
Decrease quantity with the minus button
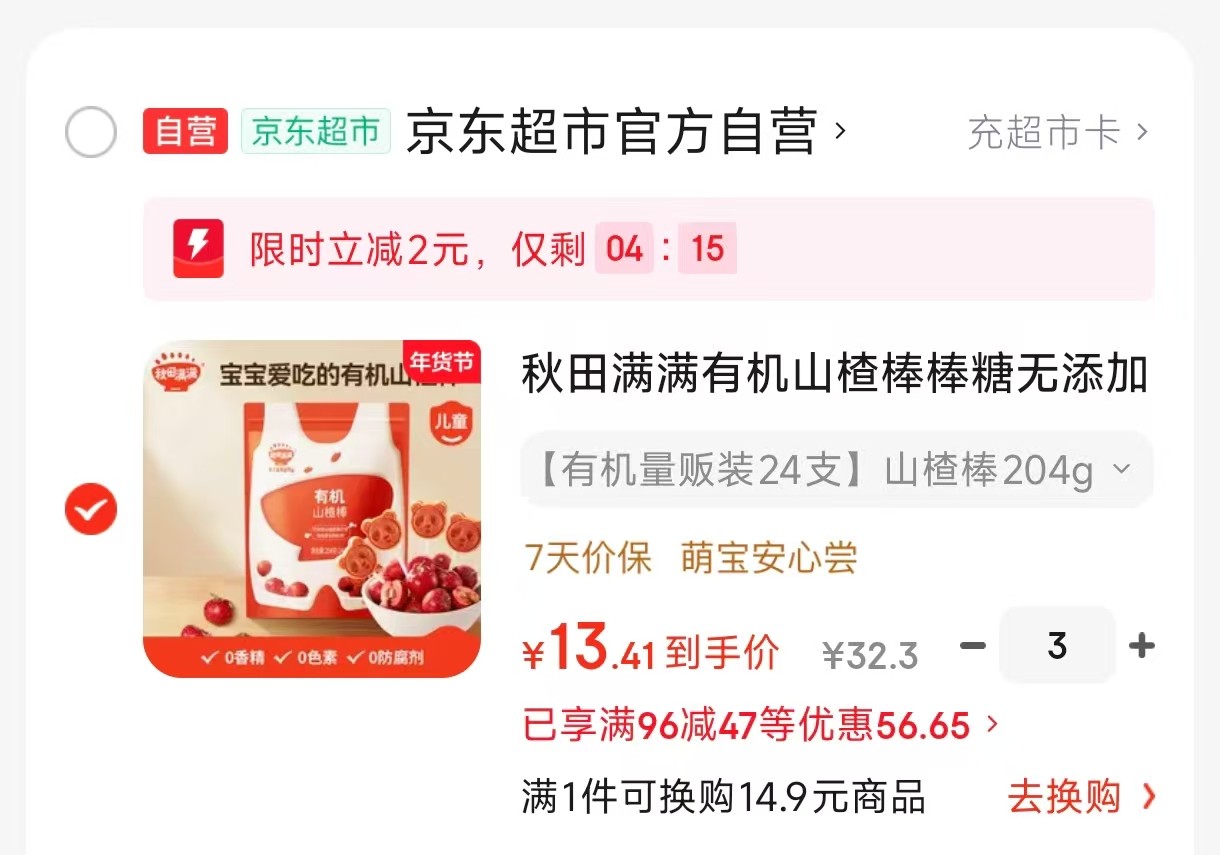click(972, 646)
